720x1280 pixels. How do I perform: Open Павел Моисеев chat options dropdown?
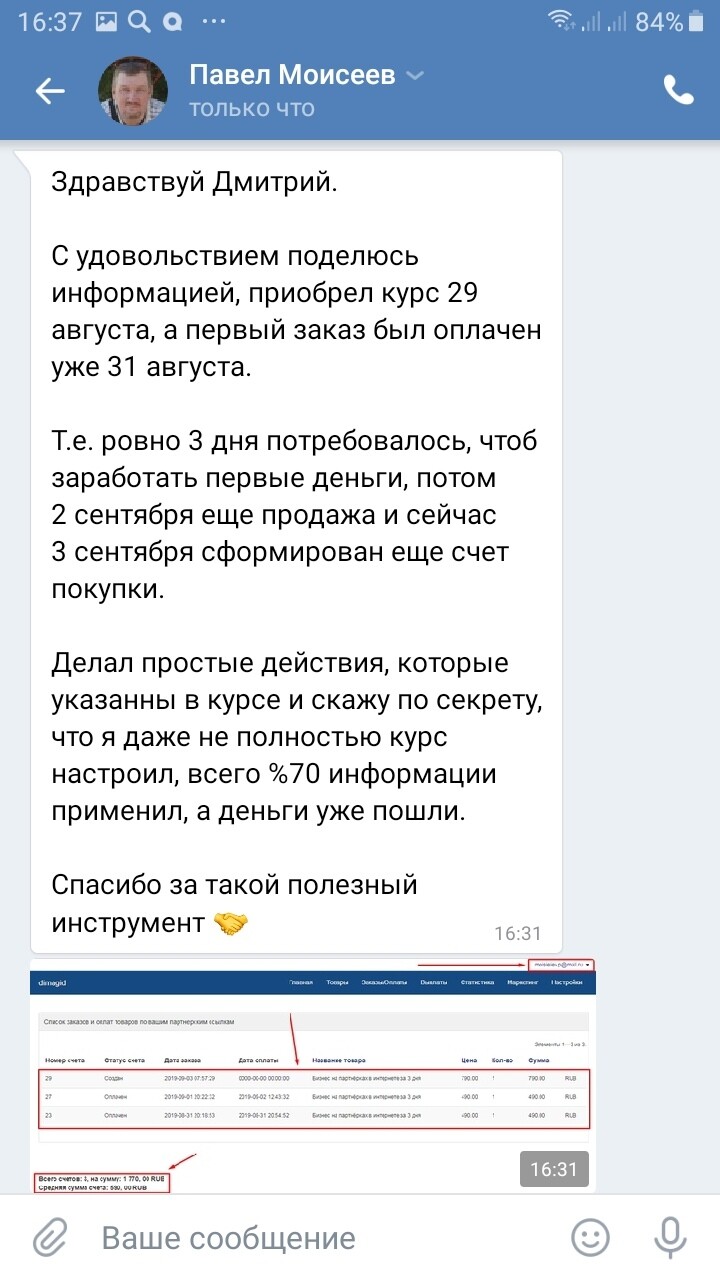(416, 76)
